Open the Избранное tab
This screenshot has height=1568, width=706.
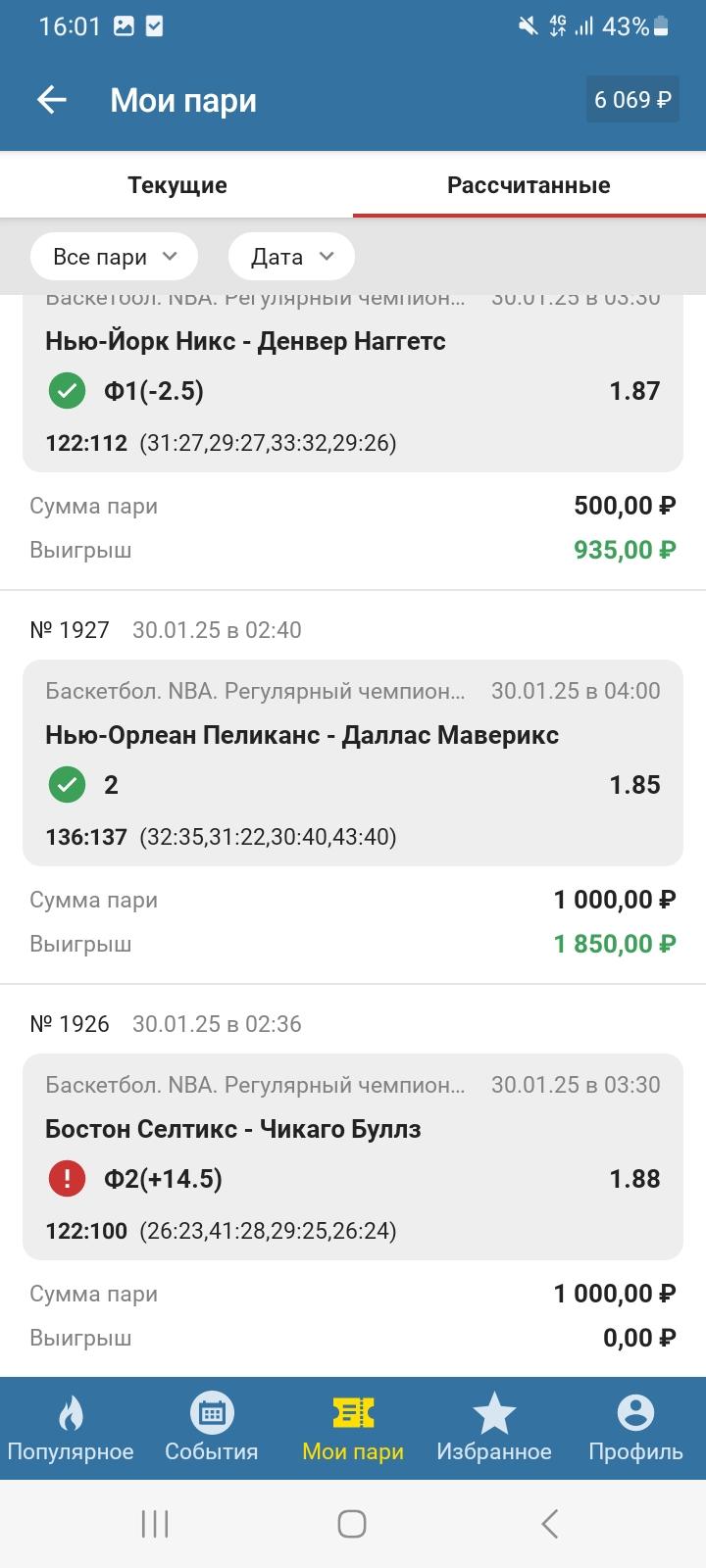pyautogui.click(x=494, y=1429)
